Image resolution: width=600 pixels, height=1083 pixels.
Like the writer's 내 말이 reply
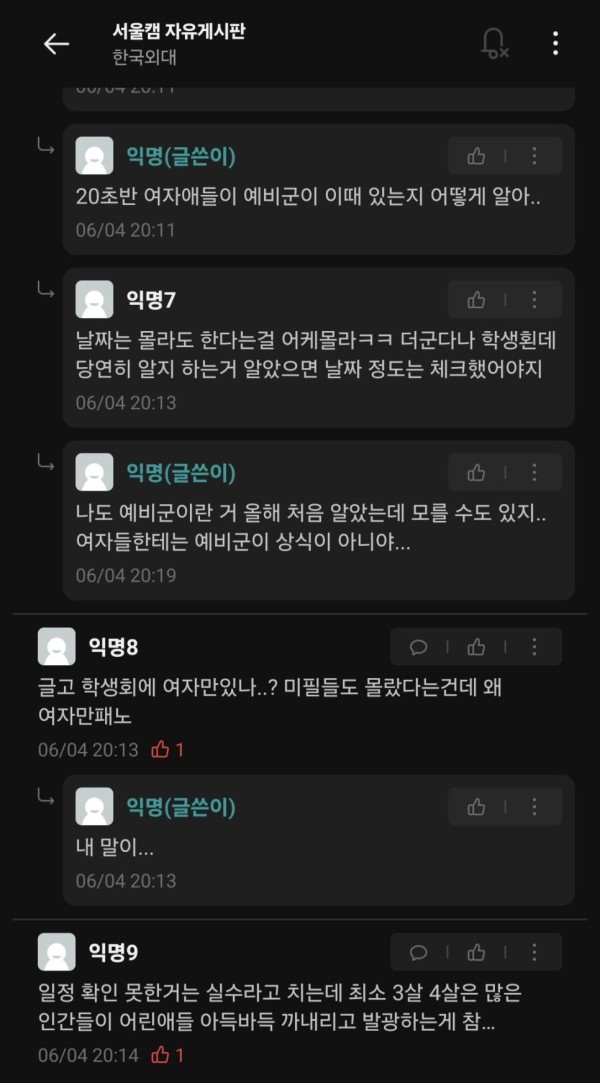tap(476, 806)
